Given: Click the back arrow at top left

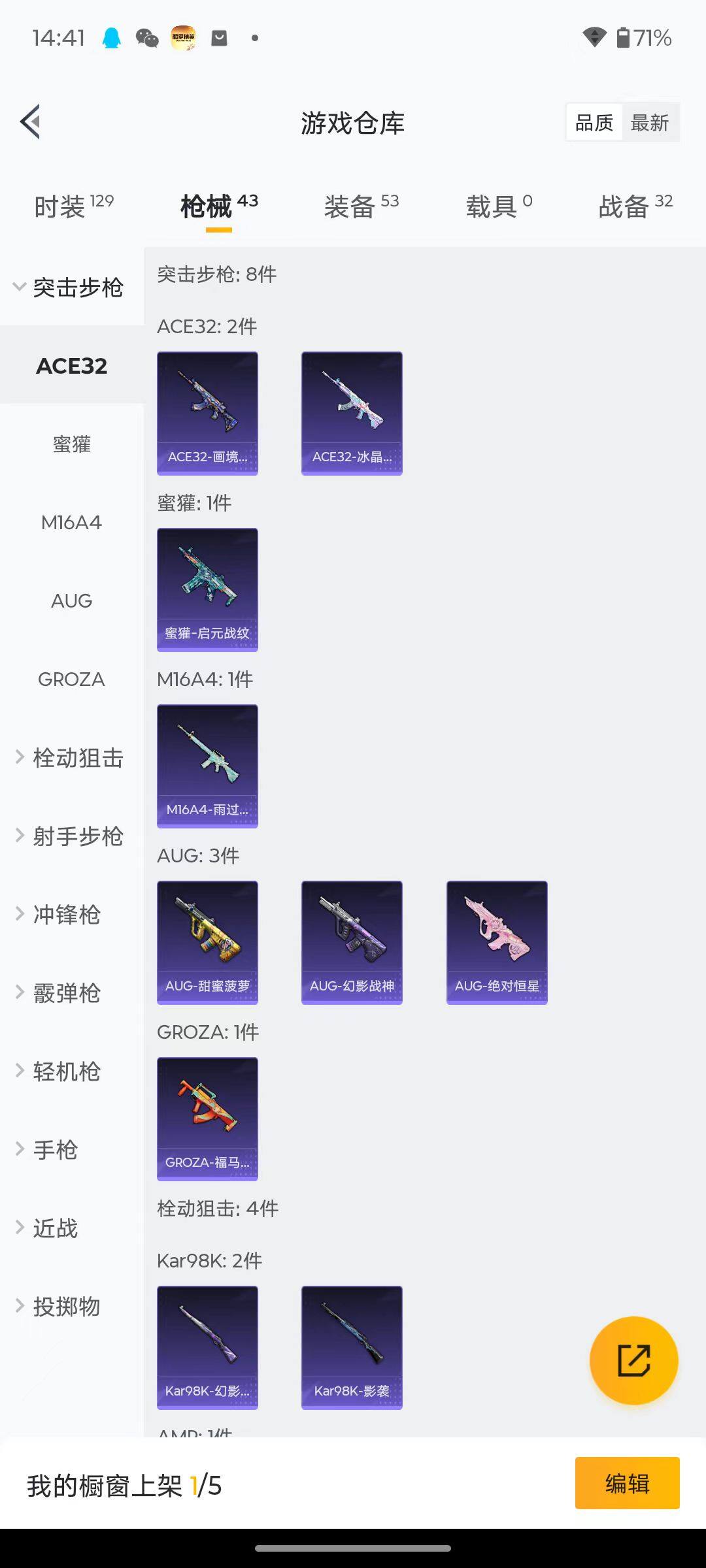Looking at the screenshot, I should pyautogui.click(x=29, y=122).
